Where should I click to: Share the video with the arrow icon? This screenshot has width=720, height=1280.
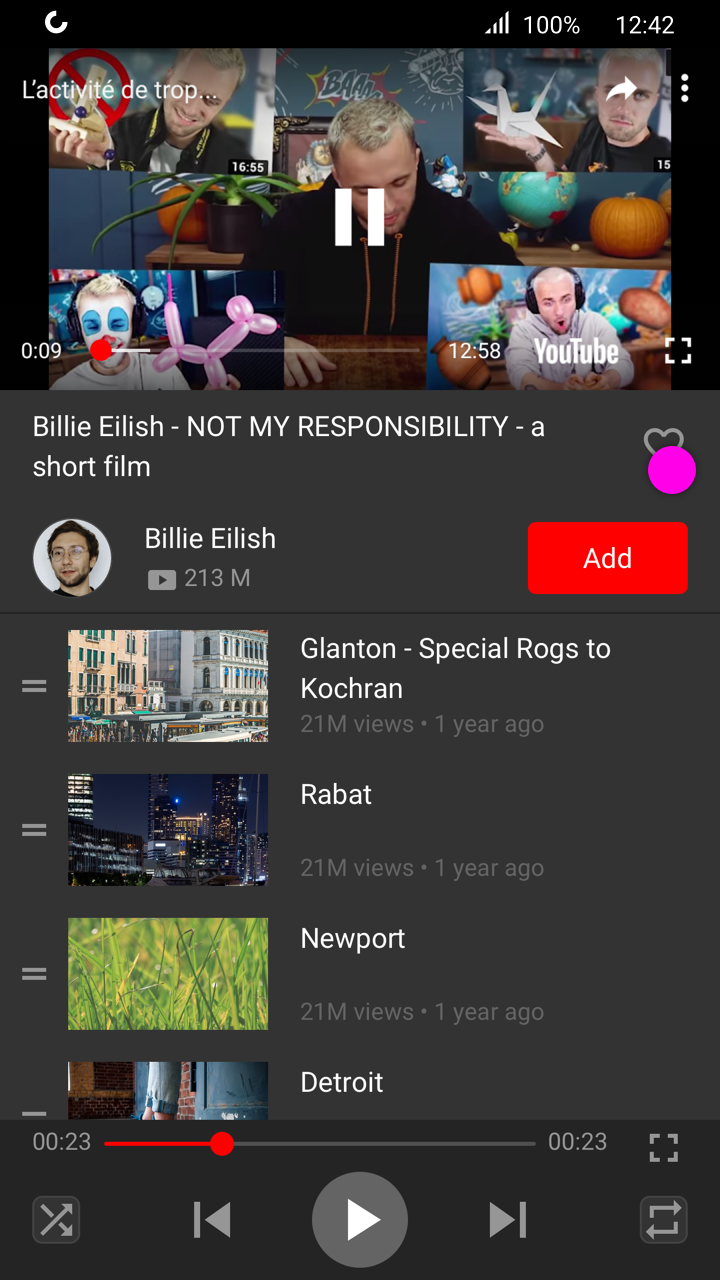pyautogui.click(x=621, y=89)
